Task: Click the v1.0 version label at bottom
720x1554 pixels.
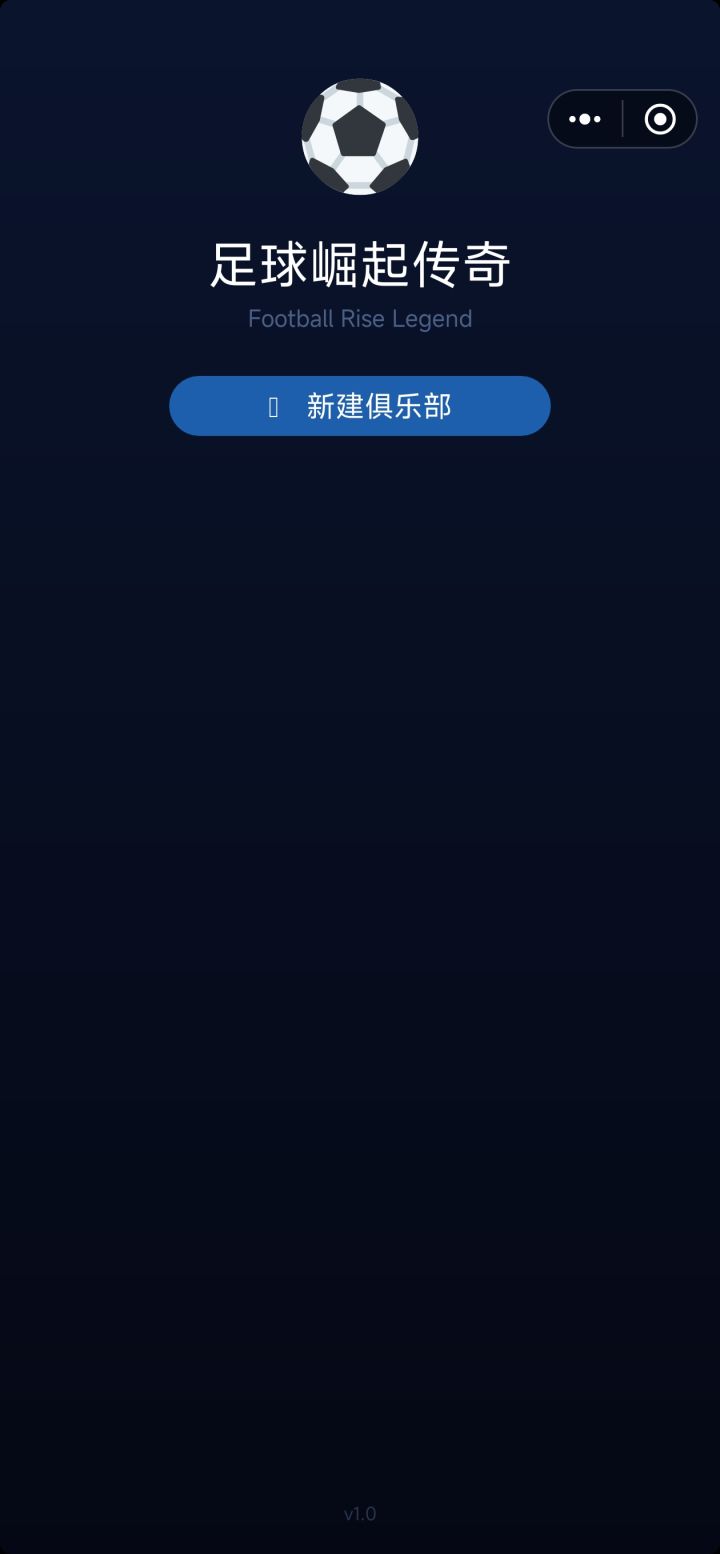Action: tap(360, 1514)
